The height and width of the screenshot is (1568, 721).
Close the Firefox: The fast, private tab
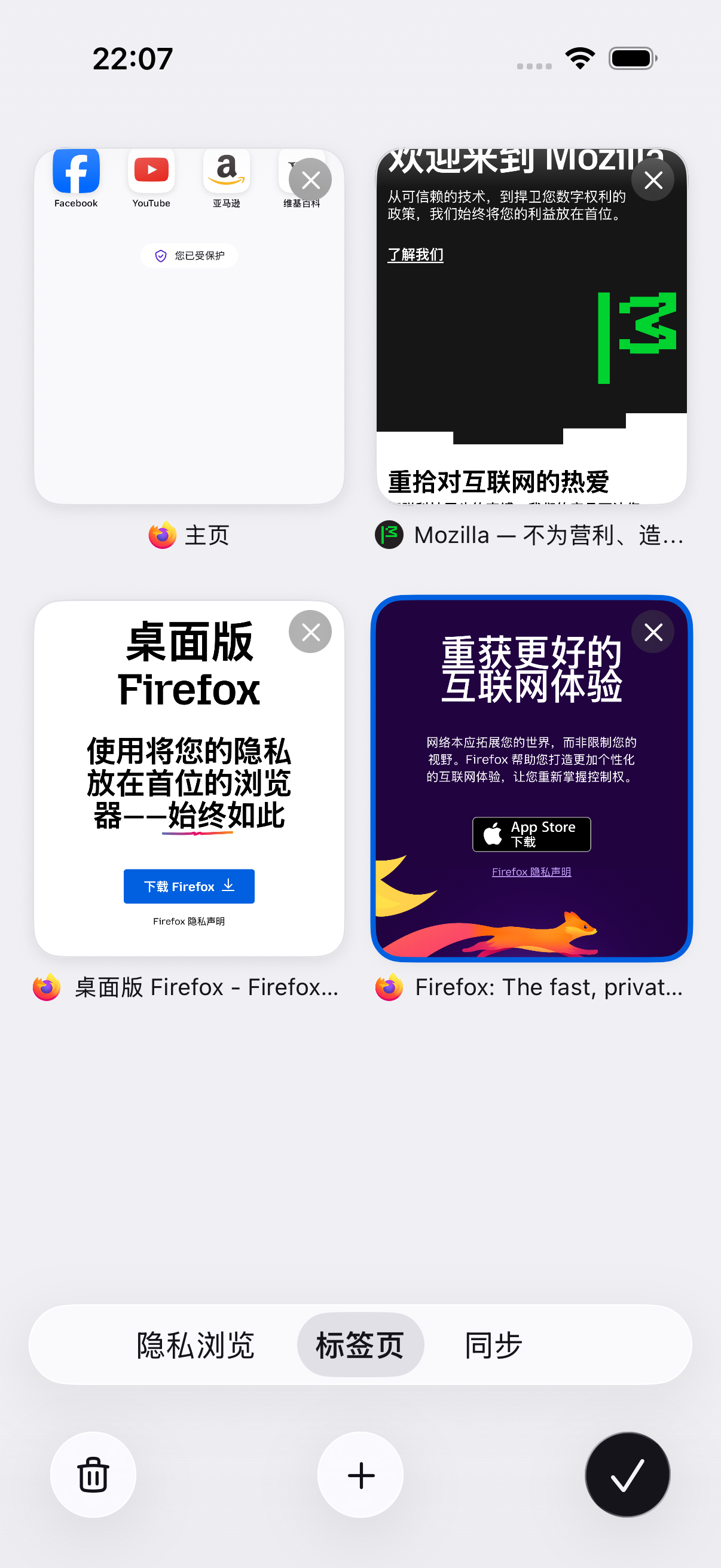click(x=653, y=632)
